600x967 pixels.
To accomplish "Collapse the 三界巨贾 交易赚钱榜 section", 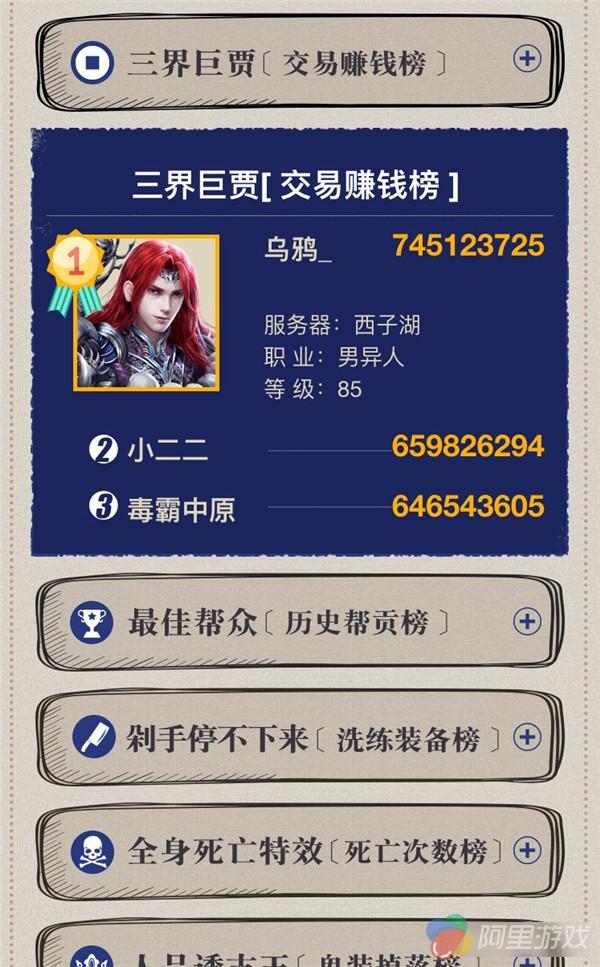I will (x=527, y=59).
